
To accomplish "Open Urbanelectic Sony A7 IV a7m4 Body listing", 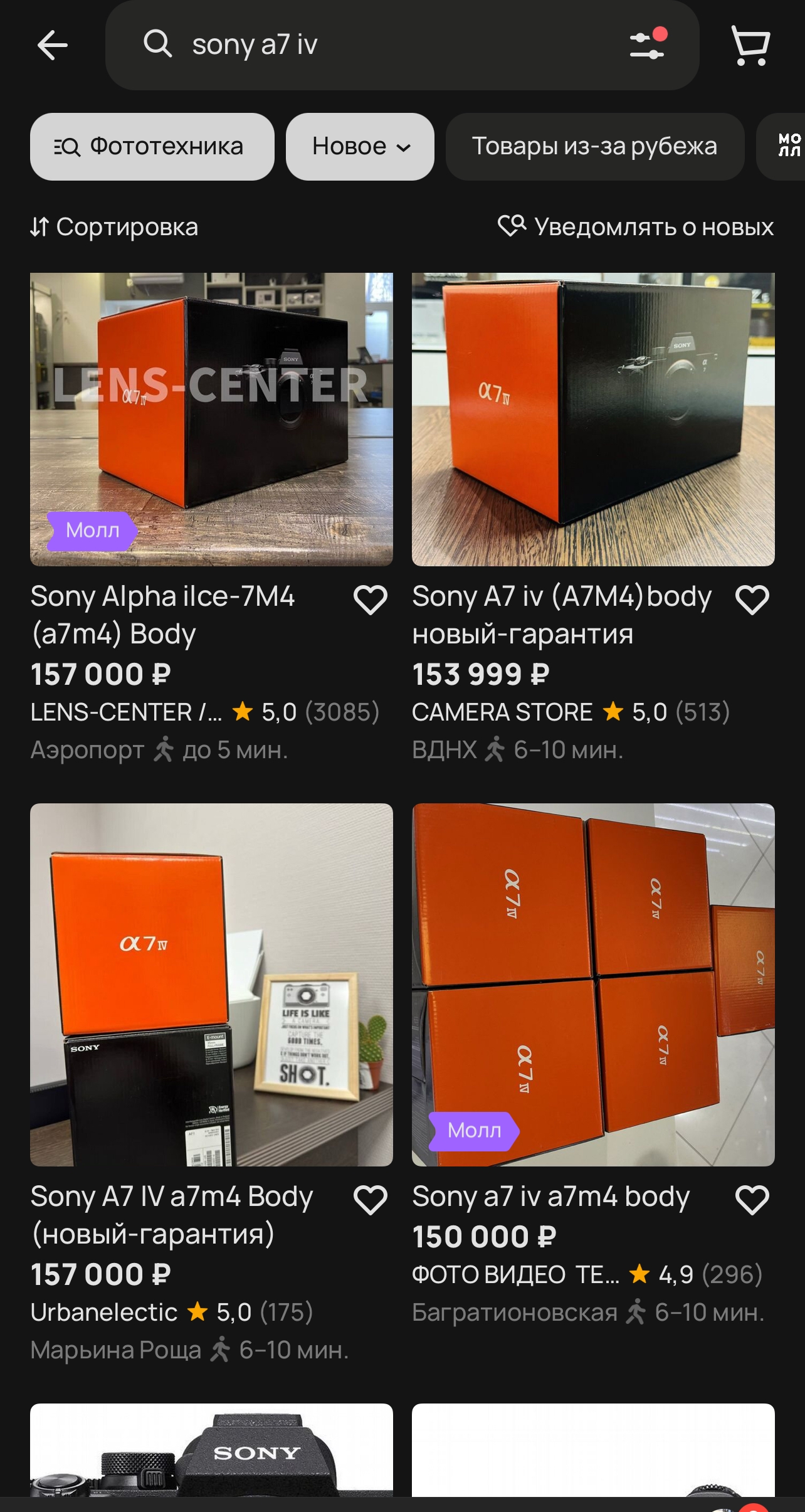I will pyautogui.click(x=211, y=985).
